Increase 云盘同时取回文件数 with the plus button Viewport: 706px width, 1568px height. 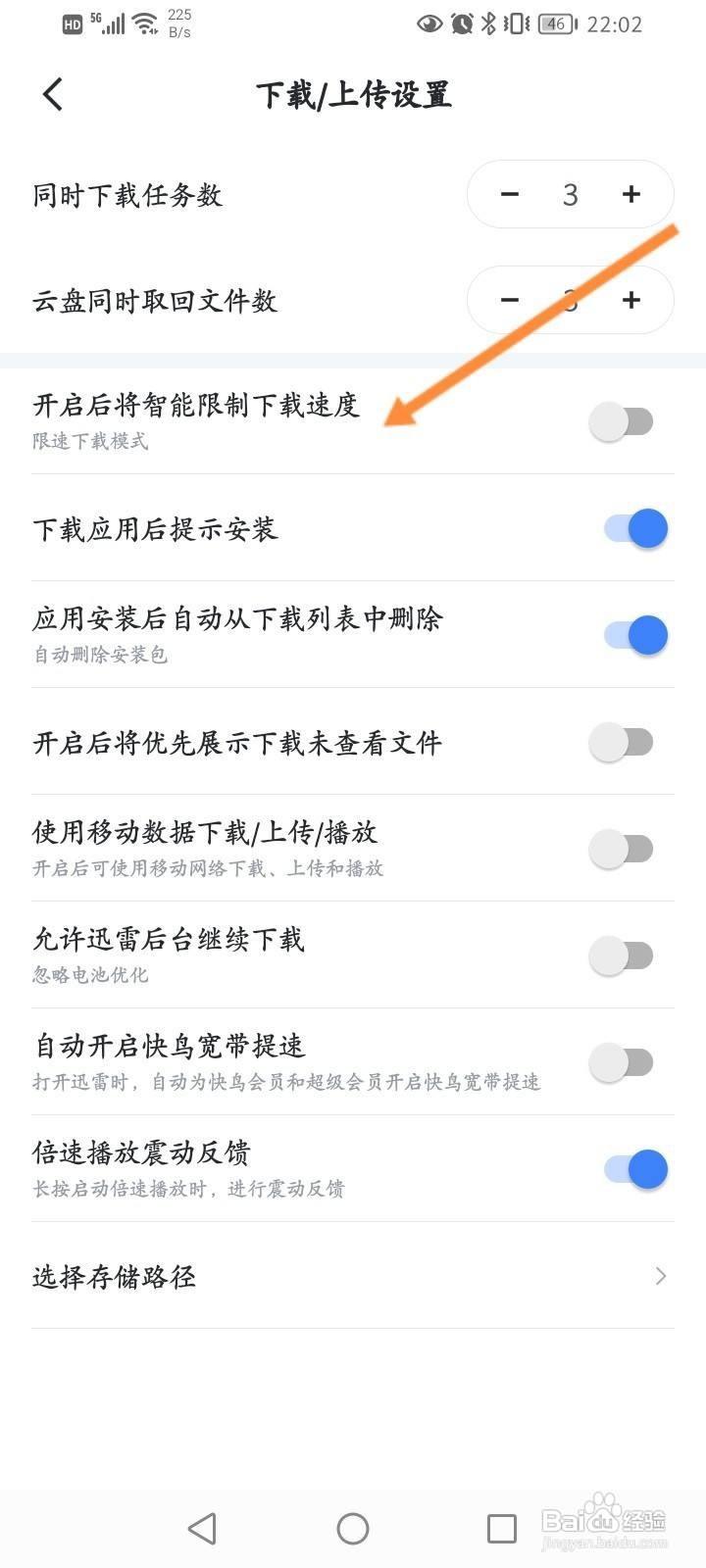pos(630,300)
